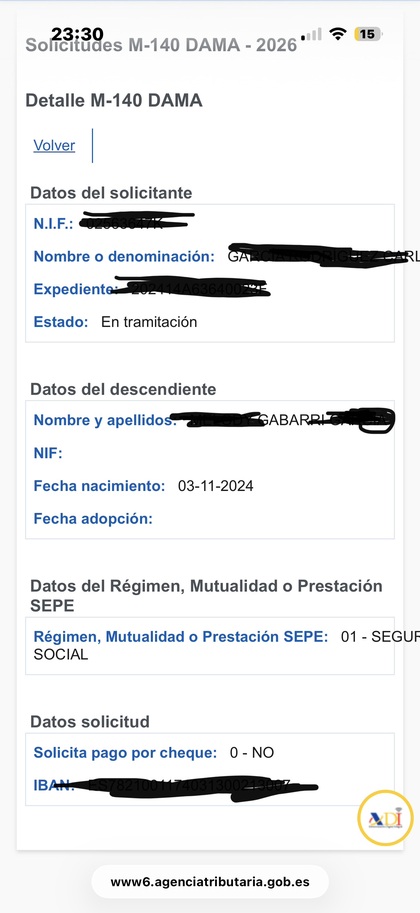Open the ADI virtual assistant button
This screenshot has width=420, height=913.
point(384,818)
